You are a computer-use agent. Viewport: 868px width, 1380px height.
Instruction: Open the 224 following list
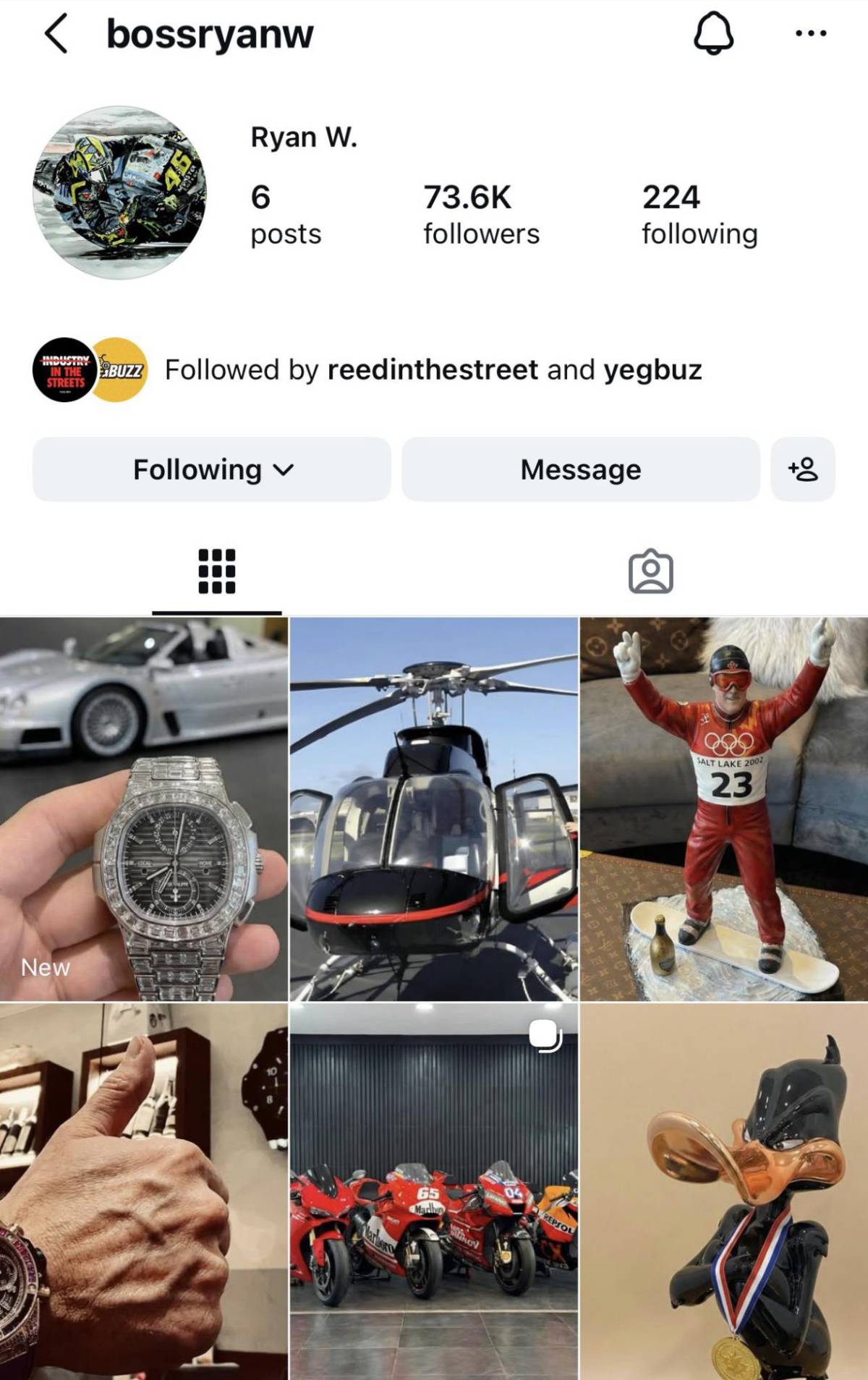pyautogui.click(x=699, y=214)
